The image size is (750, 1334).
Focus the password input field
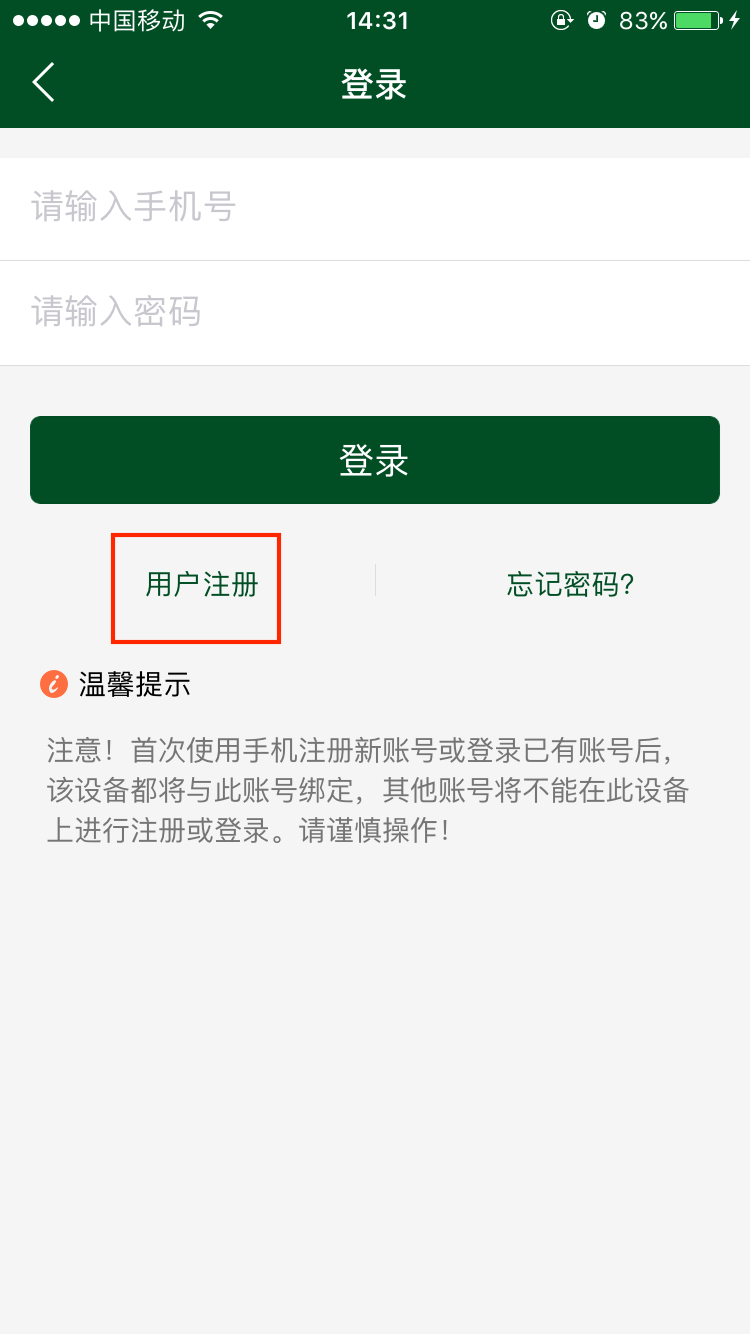(x=375, y=313)
